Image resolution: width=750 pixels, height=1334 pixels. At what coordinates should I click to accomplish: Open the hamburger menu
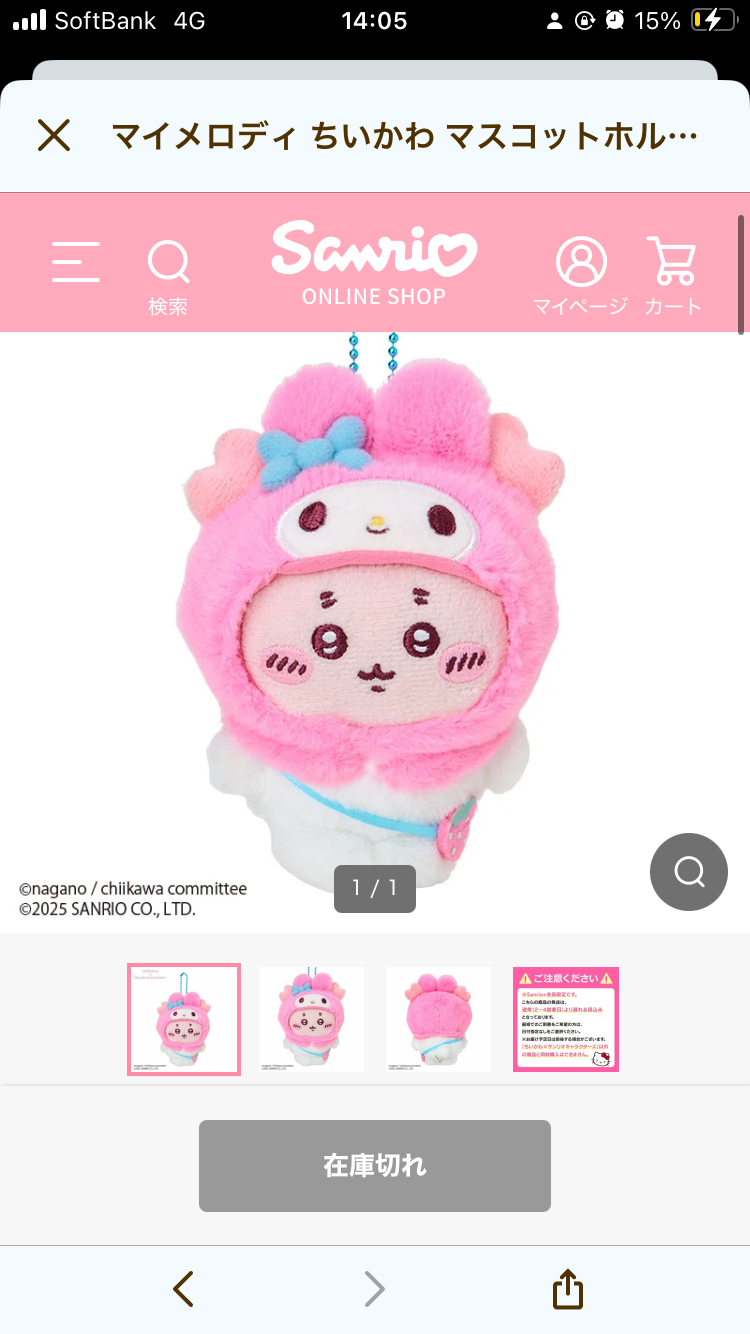(x=76, y=262)
